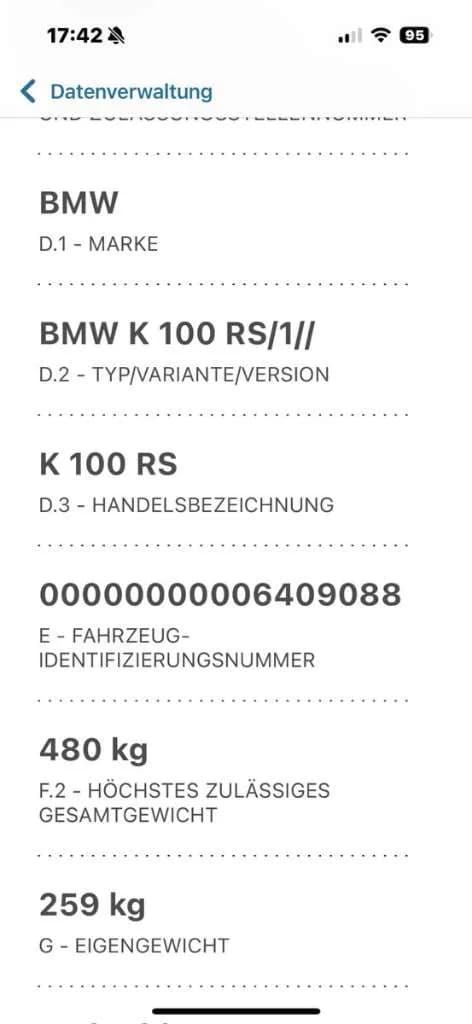472x1024 pixels.
Task: Go back to Datenverwaltung
Action: (x=116, y=91)
